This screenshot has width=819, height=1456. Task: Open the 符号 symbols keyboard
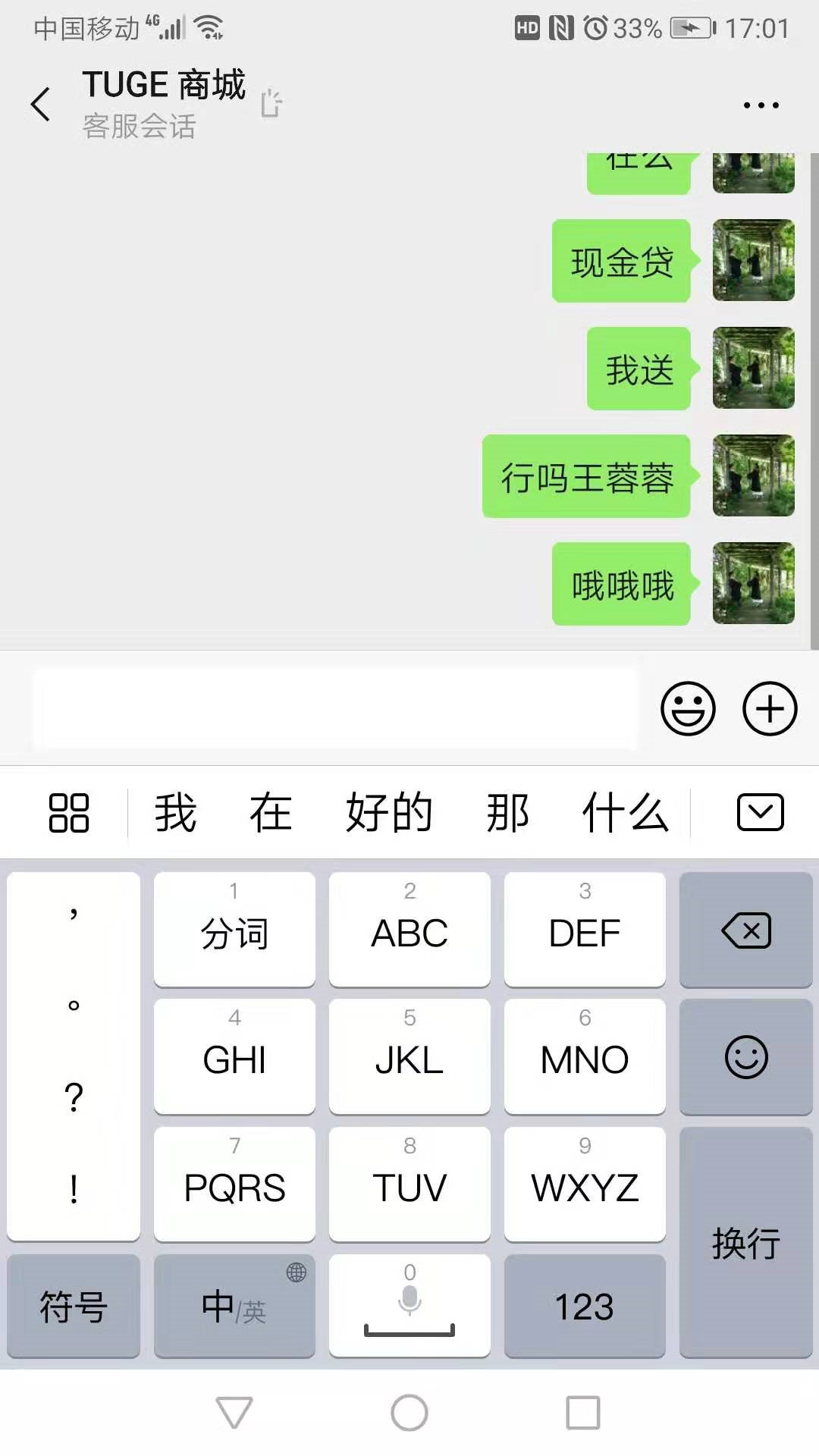74,1306
